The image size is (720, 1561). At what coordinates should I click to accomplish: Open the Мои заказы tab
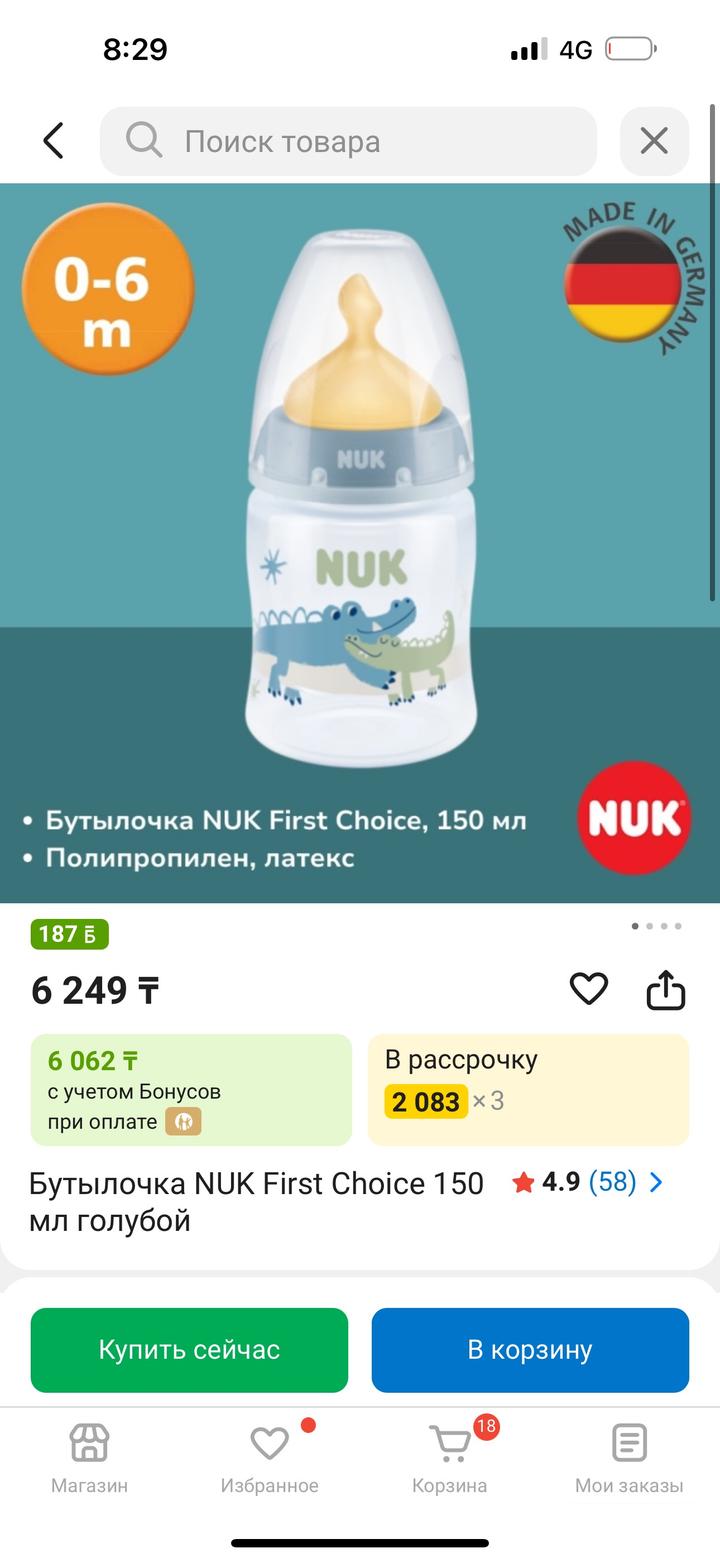coord(628,1458)
